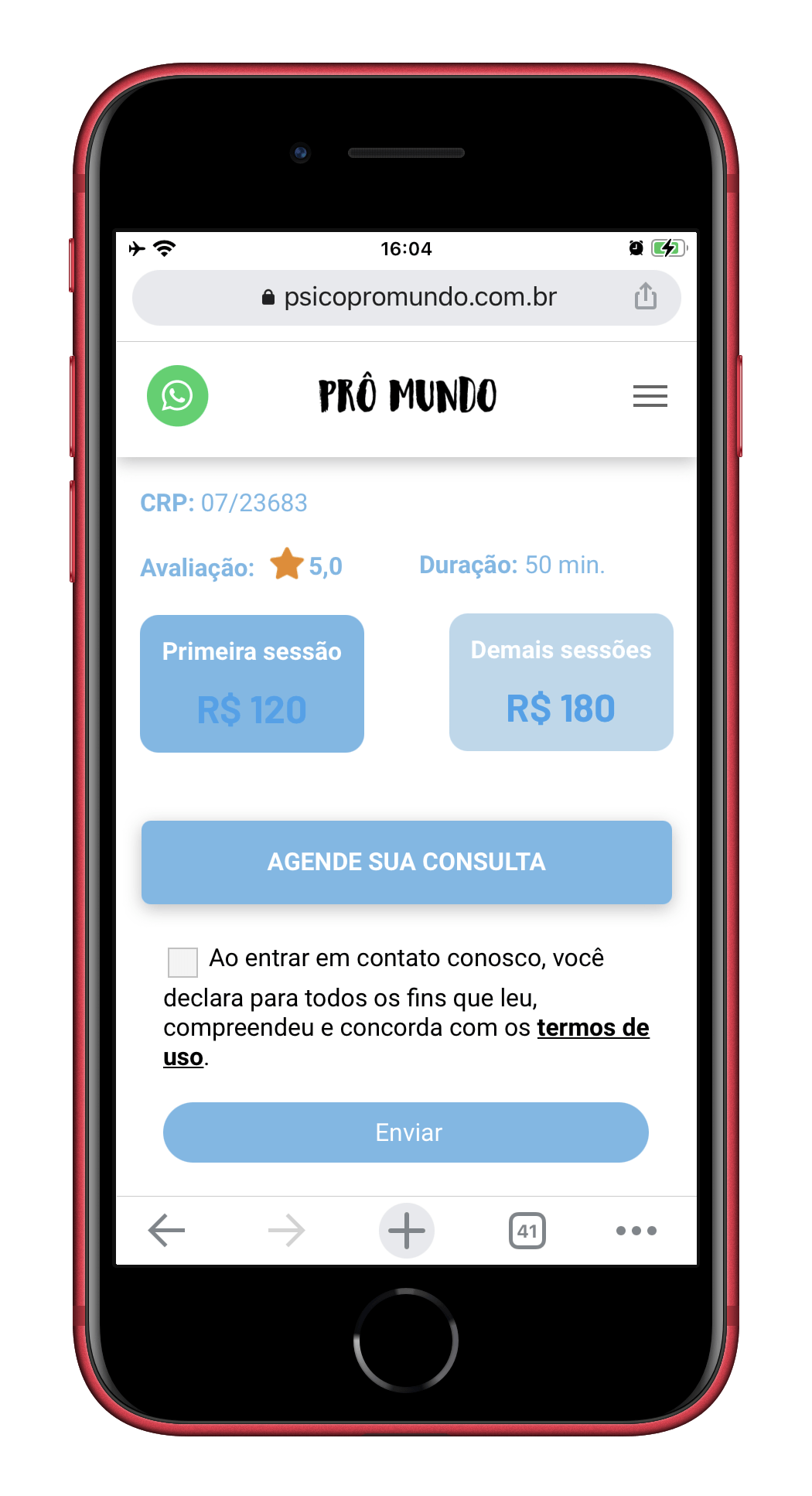Check the terms agreement checkbox
The image size is (812, 1496).
183,961
